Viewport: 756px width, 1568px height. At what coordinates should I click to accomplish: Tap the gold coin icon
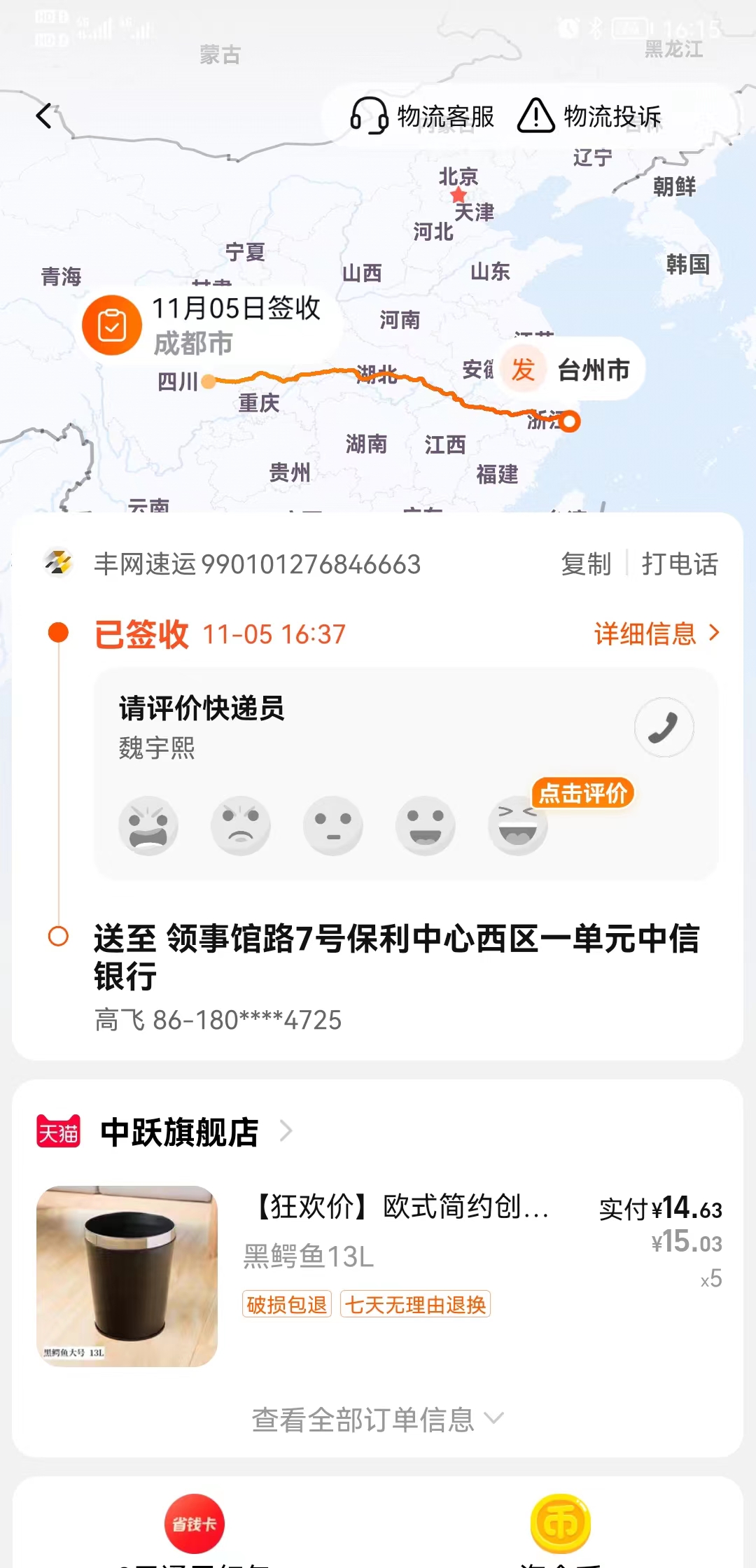[561, 1524]
